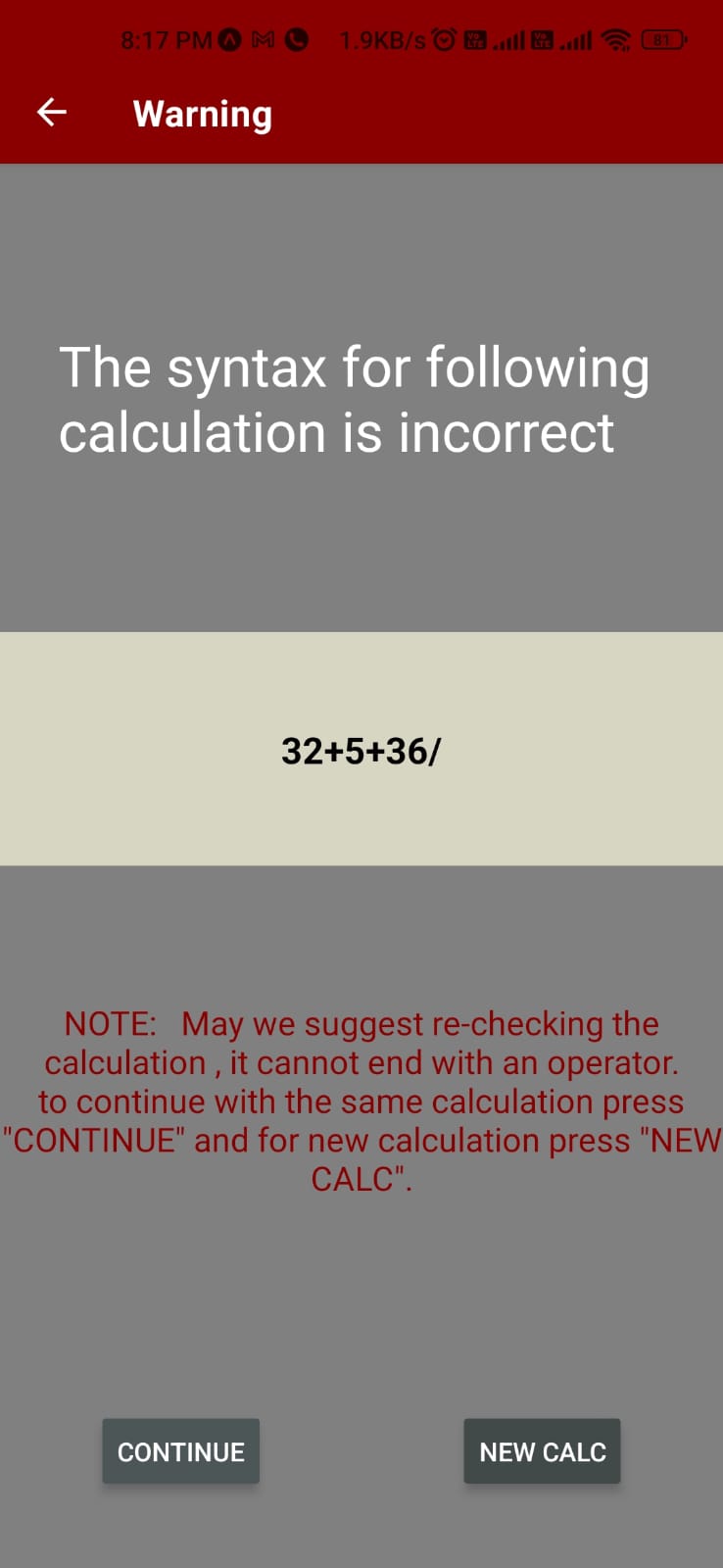The width and height of the screenshot is (723, 1568).
Task: Tap the Warning title text
Action: tap(201, 114)
